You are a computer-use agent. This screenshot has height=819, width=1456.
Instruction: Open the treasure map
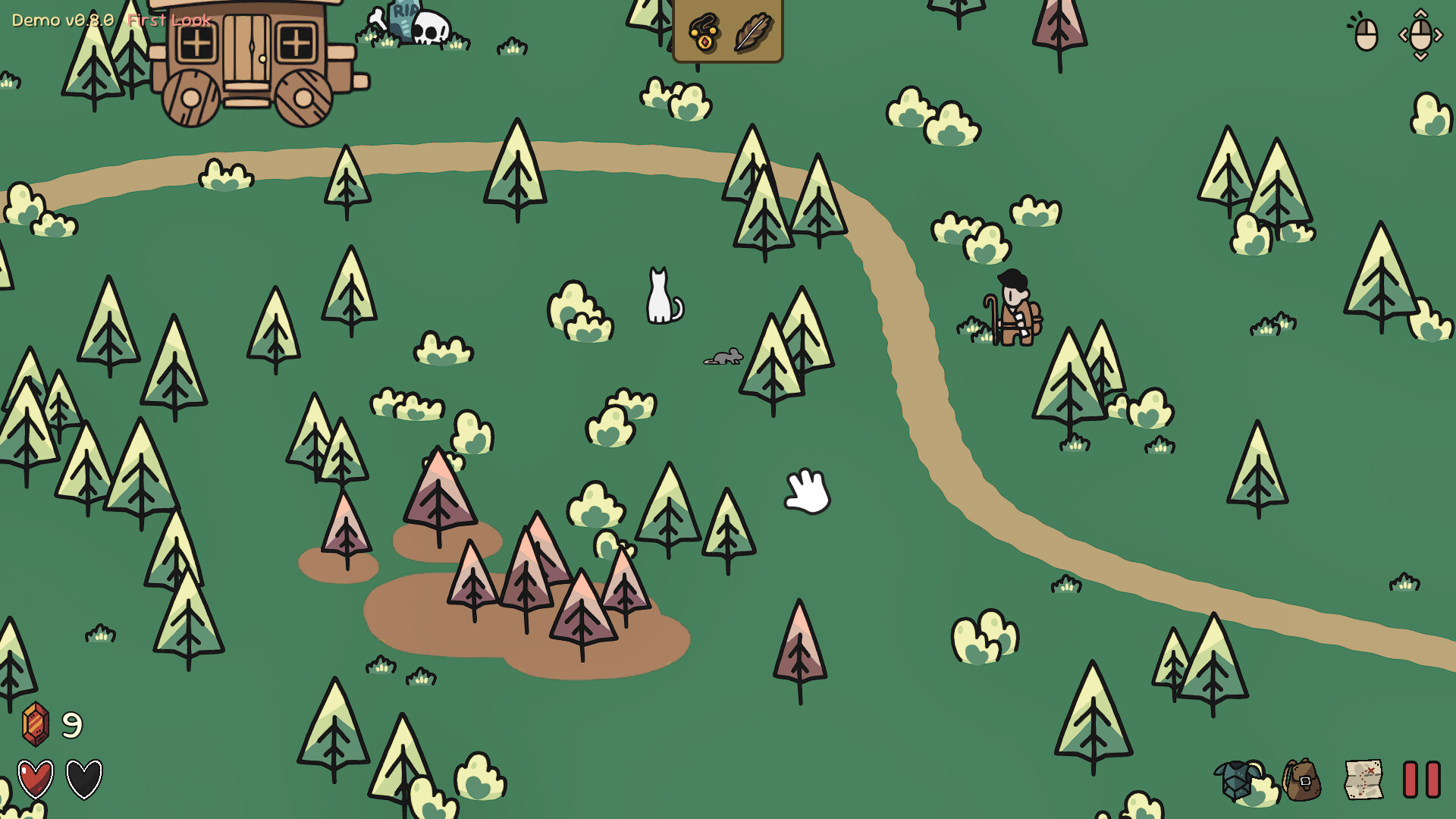tap(1363, 780)
